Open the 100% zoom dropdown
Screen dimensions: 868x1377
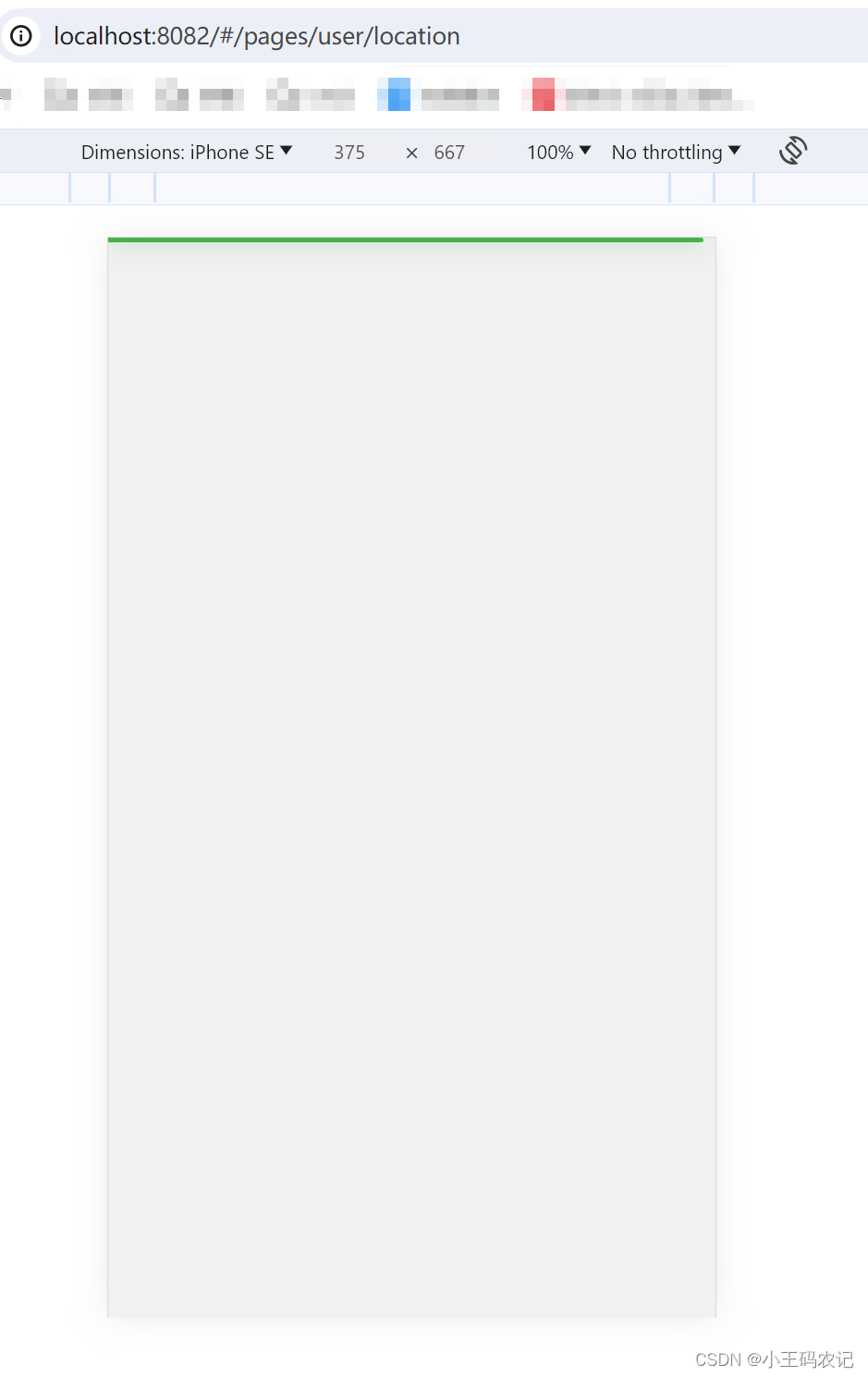point(558,152)
